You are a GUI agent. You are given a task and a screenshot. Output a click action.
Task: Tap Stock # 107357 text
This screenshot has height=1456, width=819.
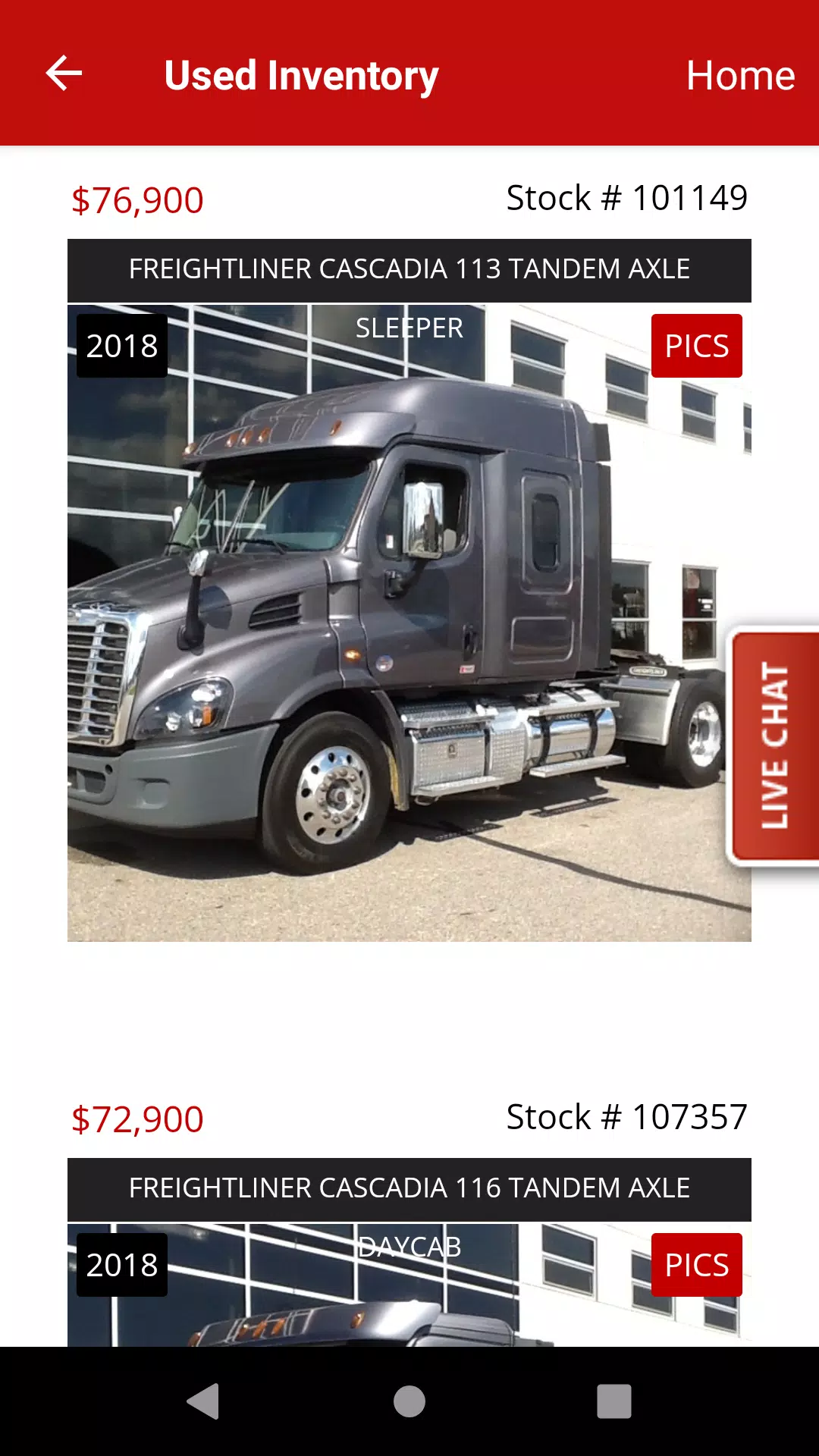[627, 1116]
